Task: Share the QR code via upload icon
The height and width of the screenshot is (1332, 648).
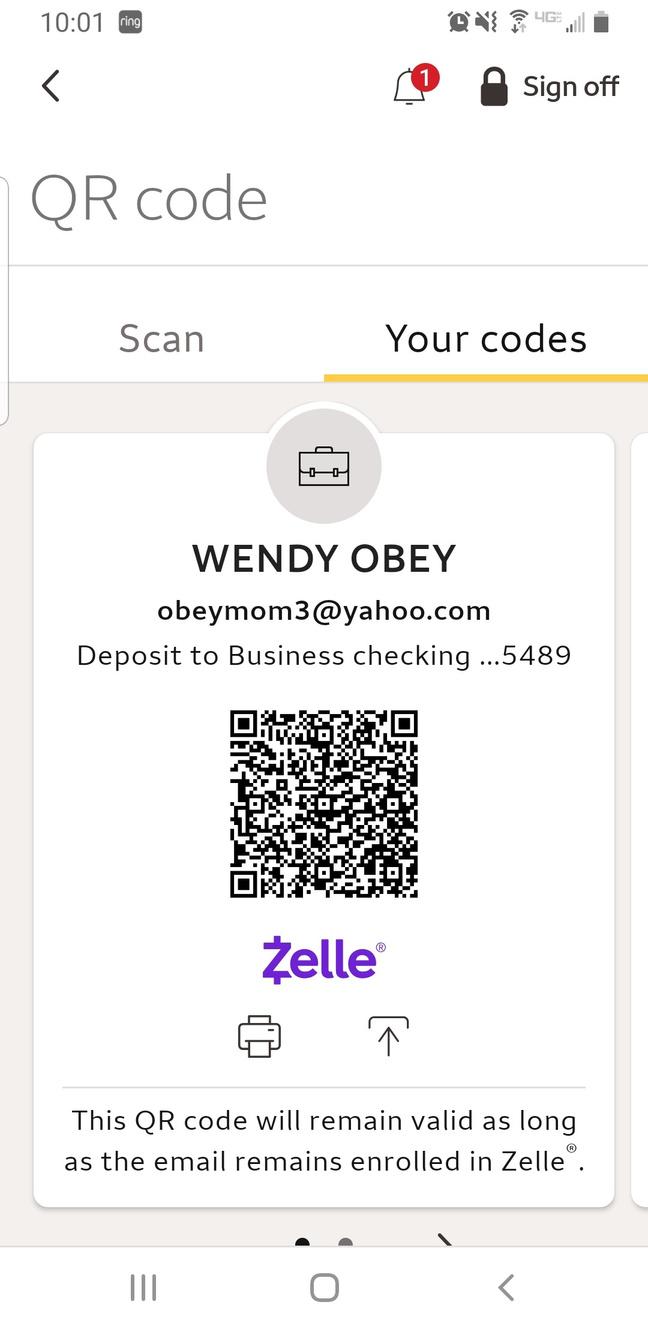Action: pyautogui.click(x=388, y=1036)
